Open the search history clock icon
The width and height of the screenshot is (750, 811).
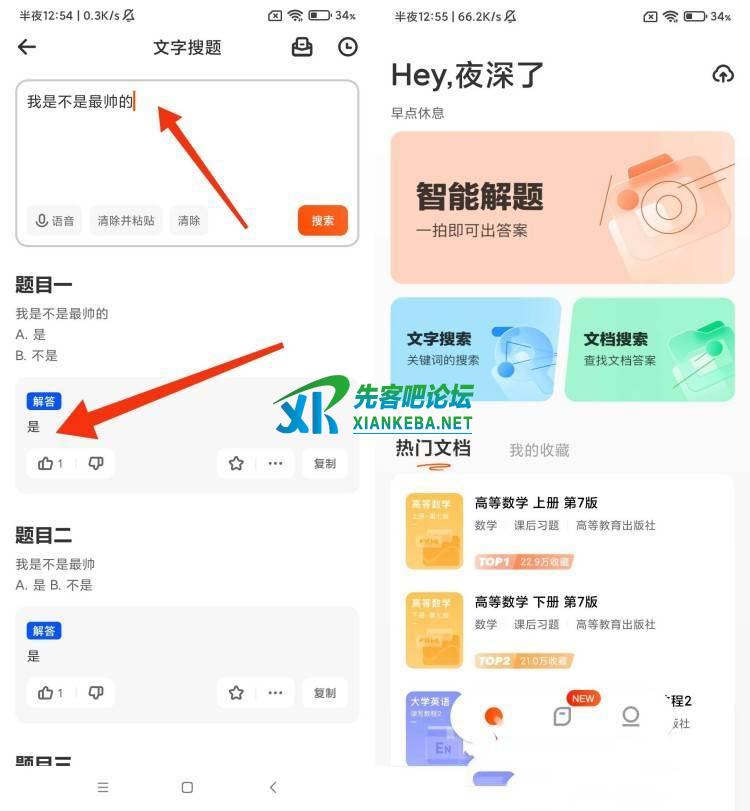point(347,47)
